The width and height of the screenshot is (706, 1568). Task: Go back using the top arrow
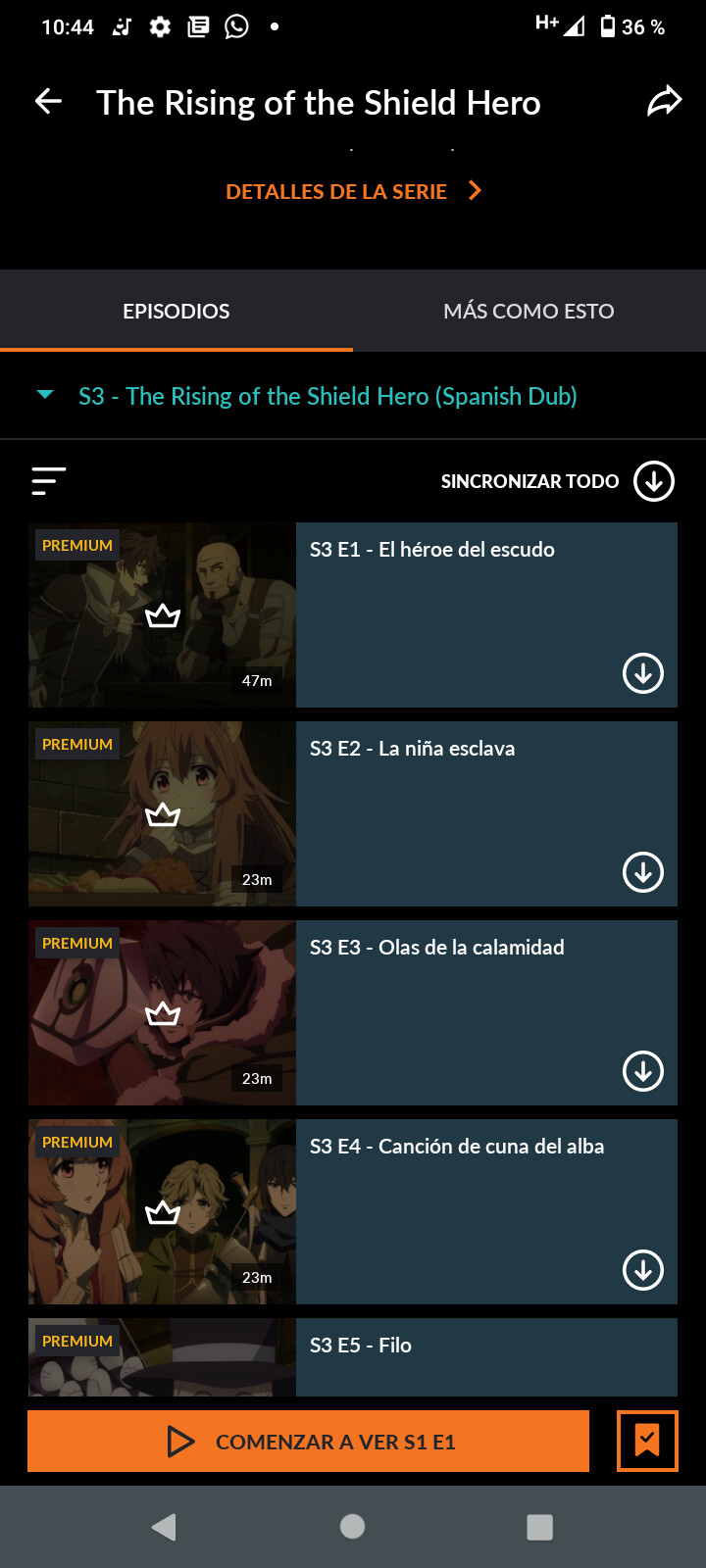[48, 101]
